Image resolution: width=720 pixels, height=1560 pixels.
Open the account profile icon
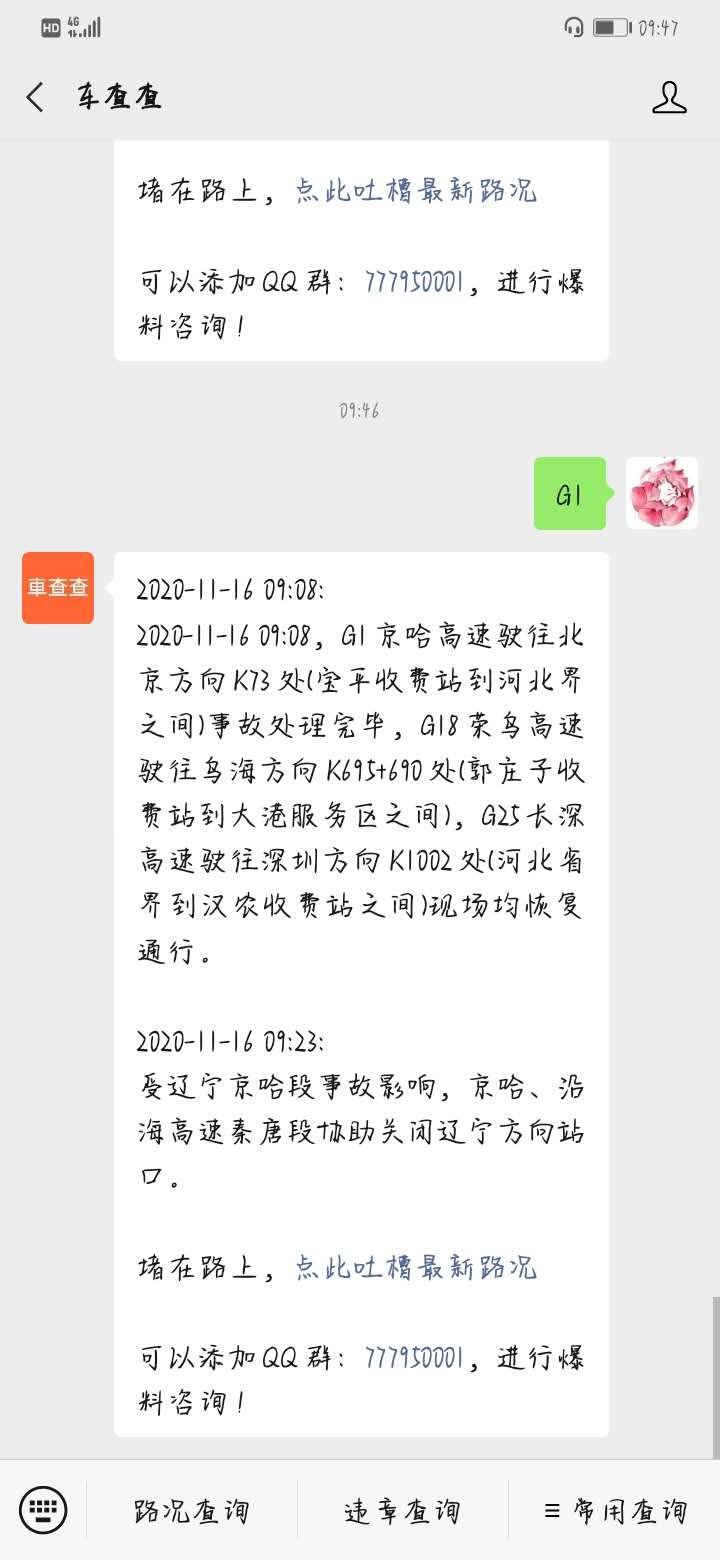tap(669, 97)
